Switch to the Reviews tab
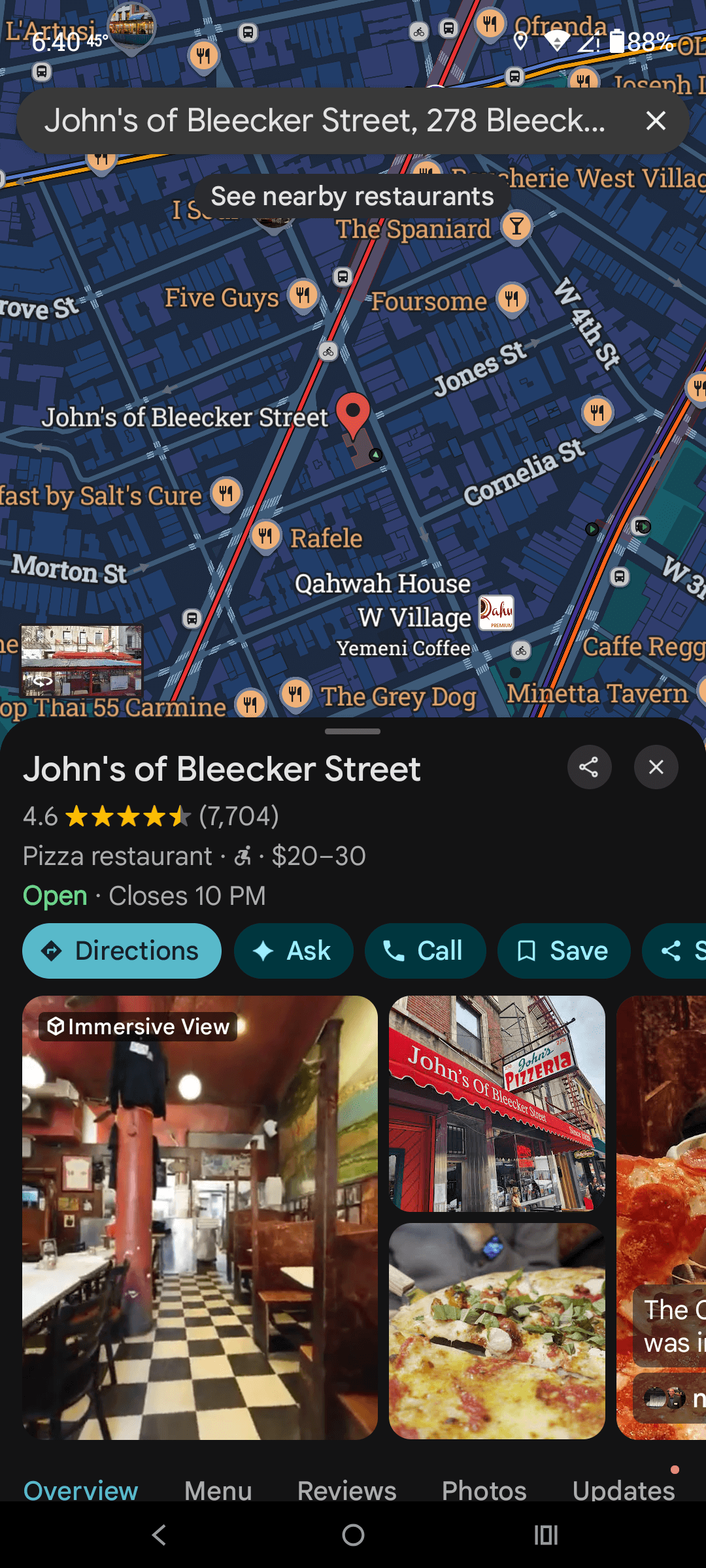The height and width of the screenshot is (1568, 706). pyautogui.click(x=346, y=1490)
